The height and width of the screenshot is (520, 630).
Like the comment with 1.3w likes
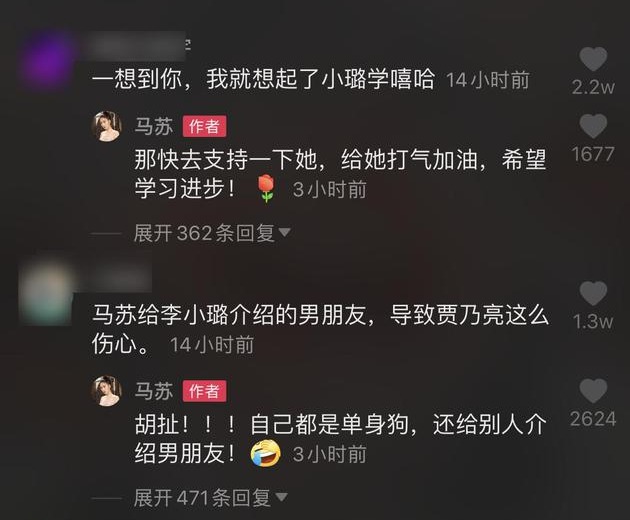coord(593,293)
